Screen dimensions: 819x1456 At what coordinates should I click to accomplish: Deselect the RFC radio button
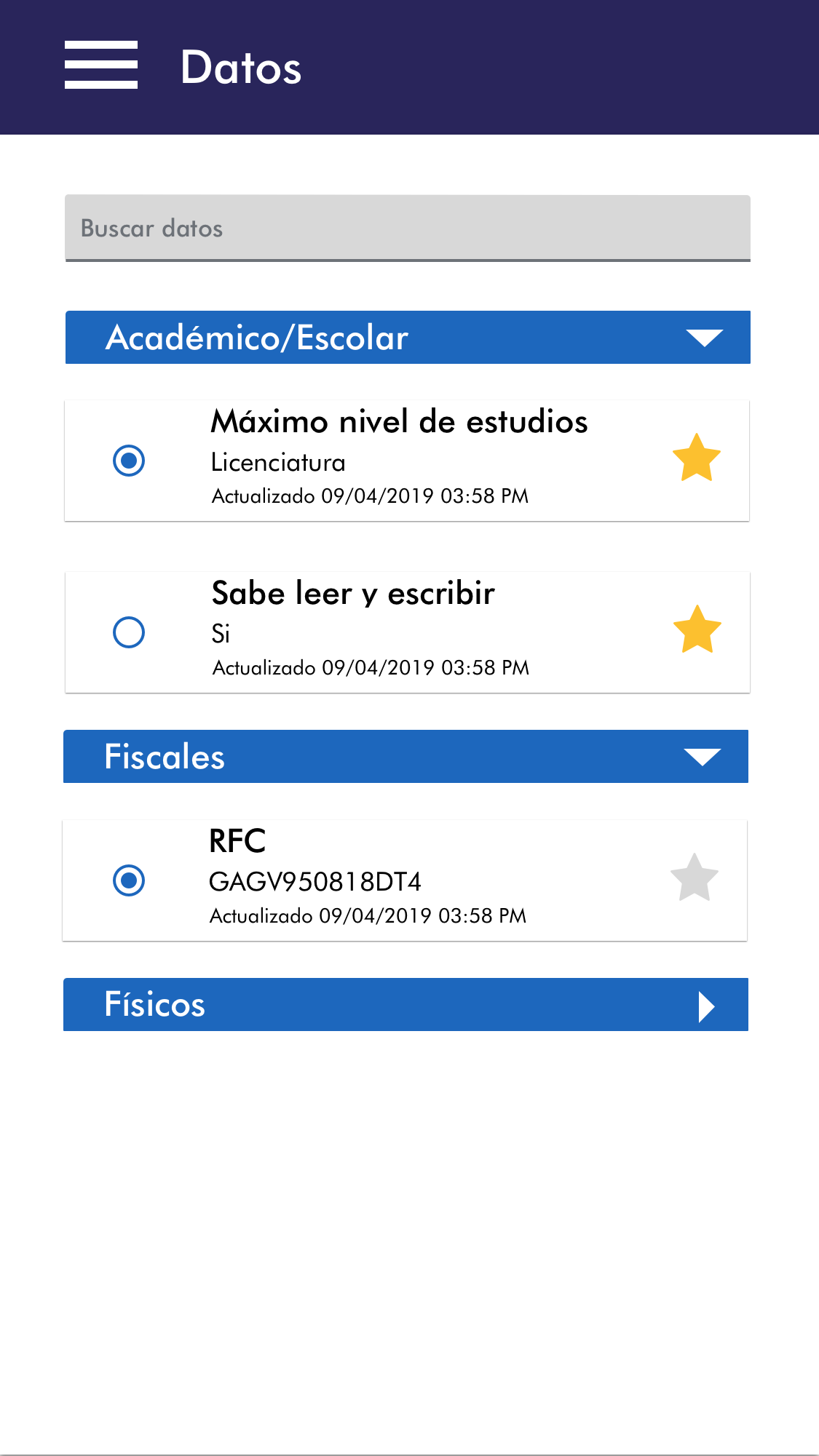pyautogui.click(x=129, y=880)
